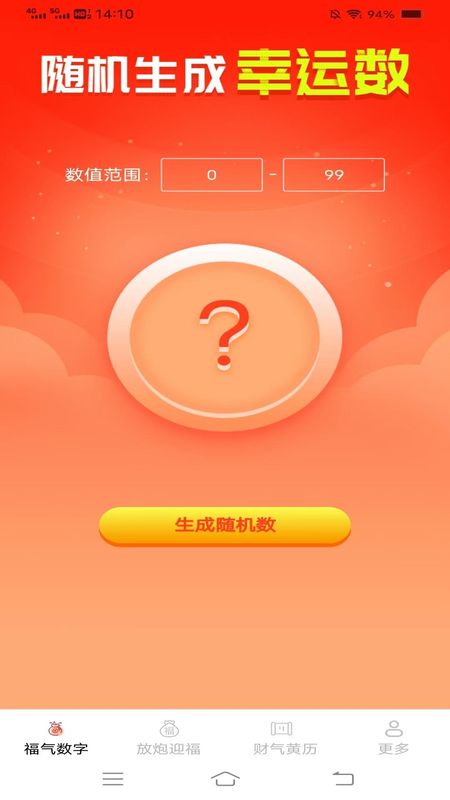Viewport: 450px width, 800px height.
Task: Tap the maximum value field showing 99
Action: click(x=334, y=175)
